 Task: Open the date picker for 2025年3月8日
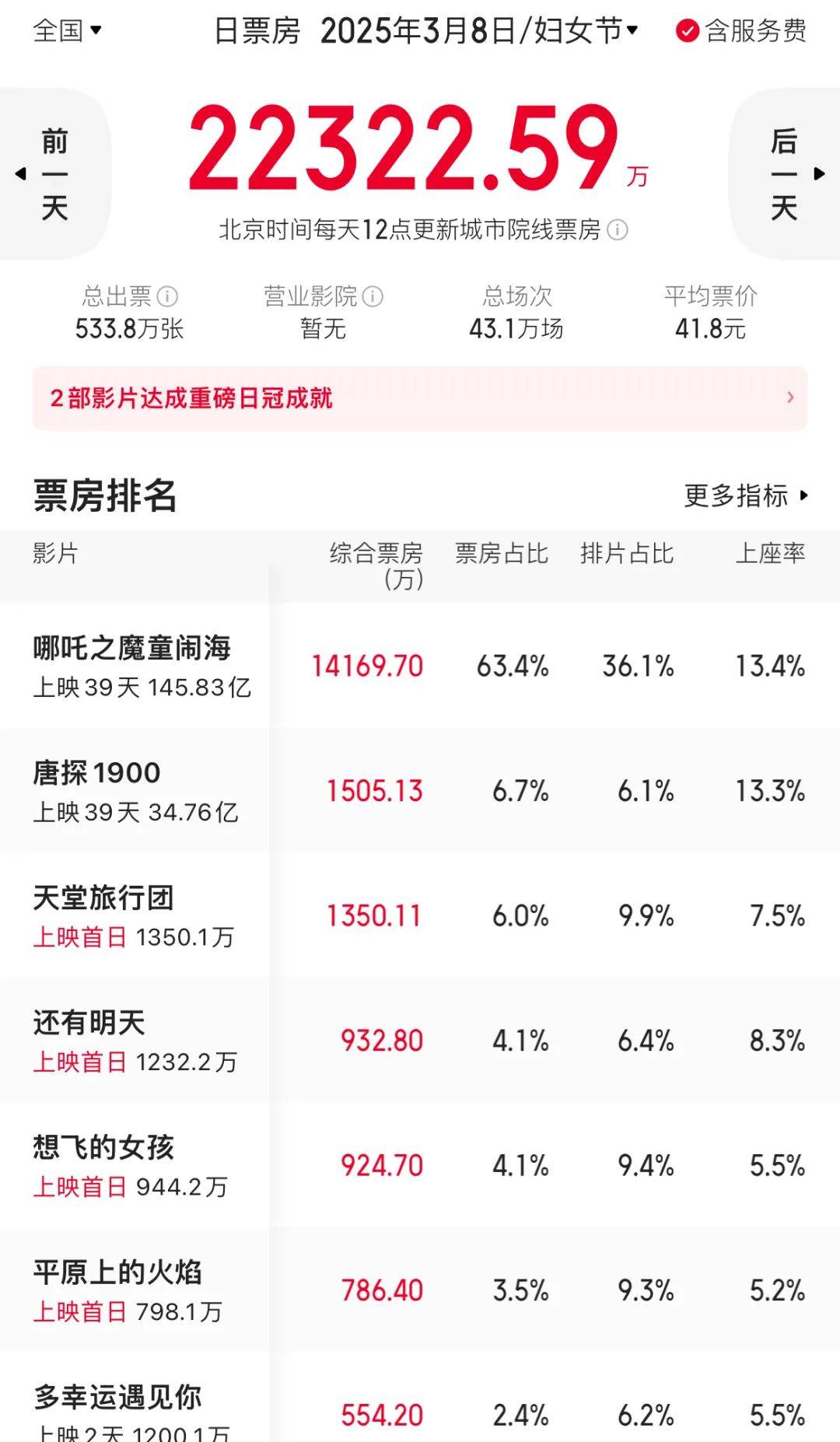pos(478,31)
